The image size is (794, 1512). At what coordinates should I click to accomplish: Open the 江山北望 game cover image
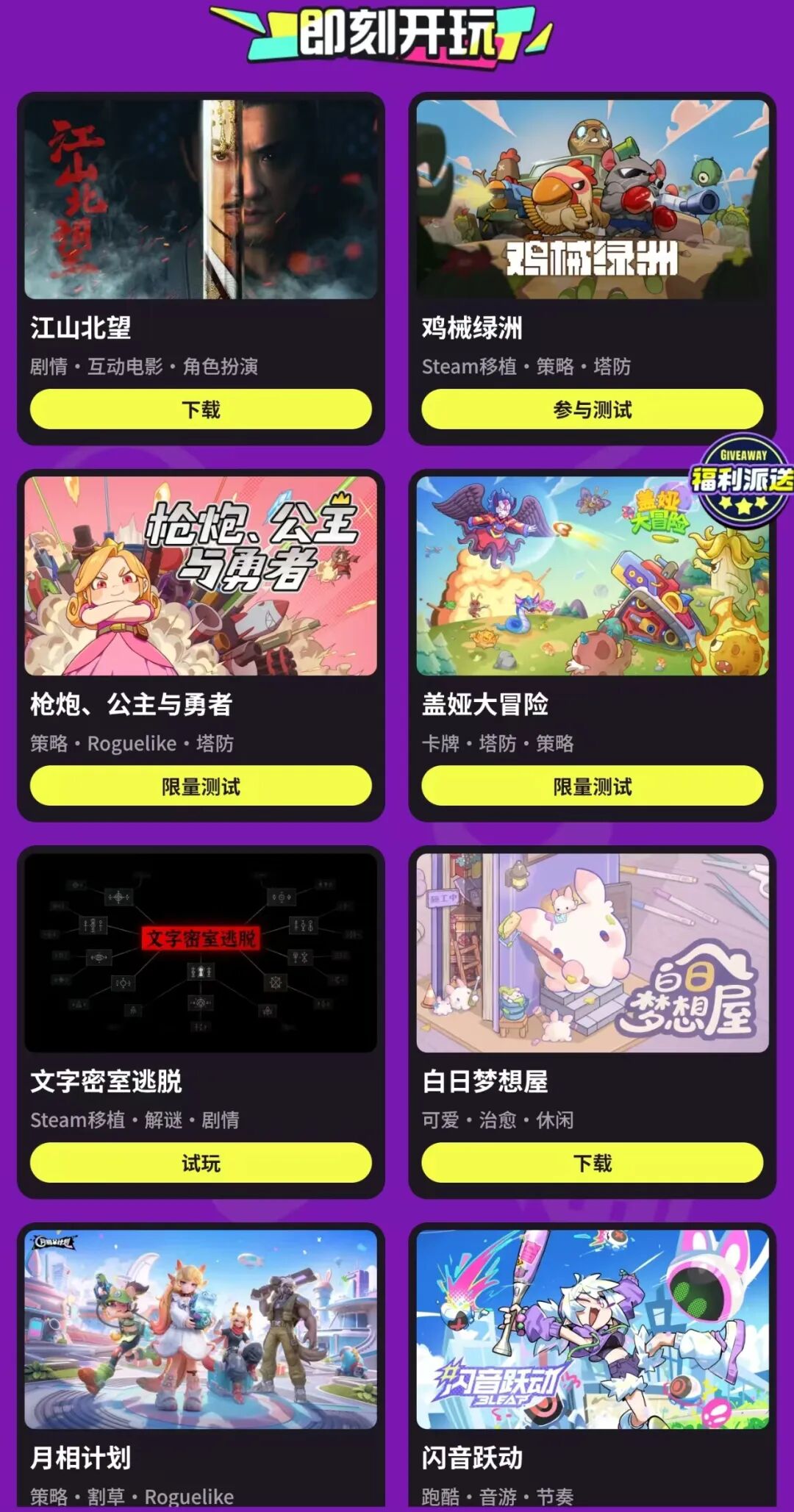pos(201,199)
